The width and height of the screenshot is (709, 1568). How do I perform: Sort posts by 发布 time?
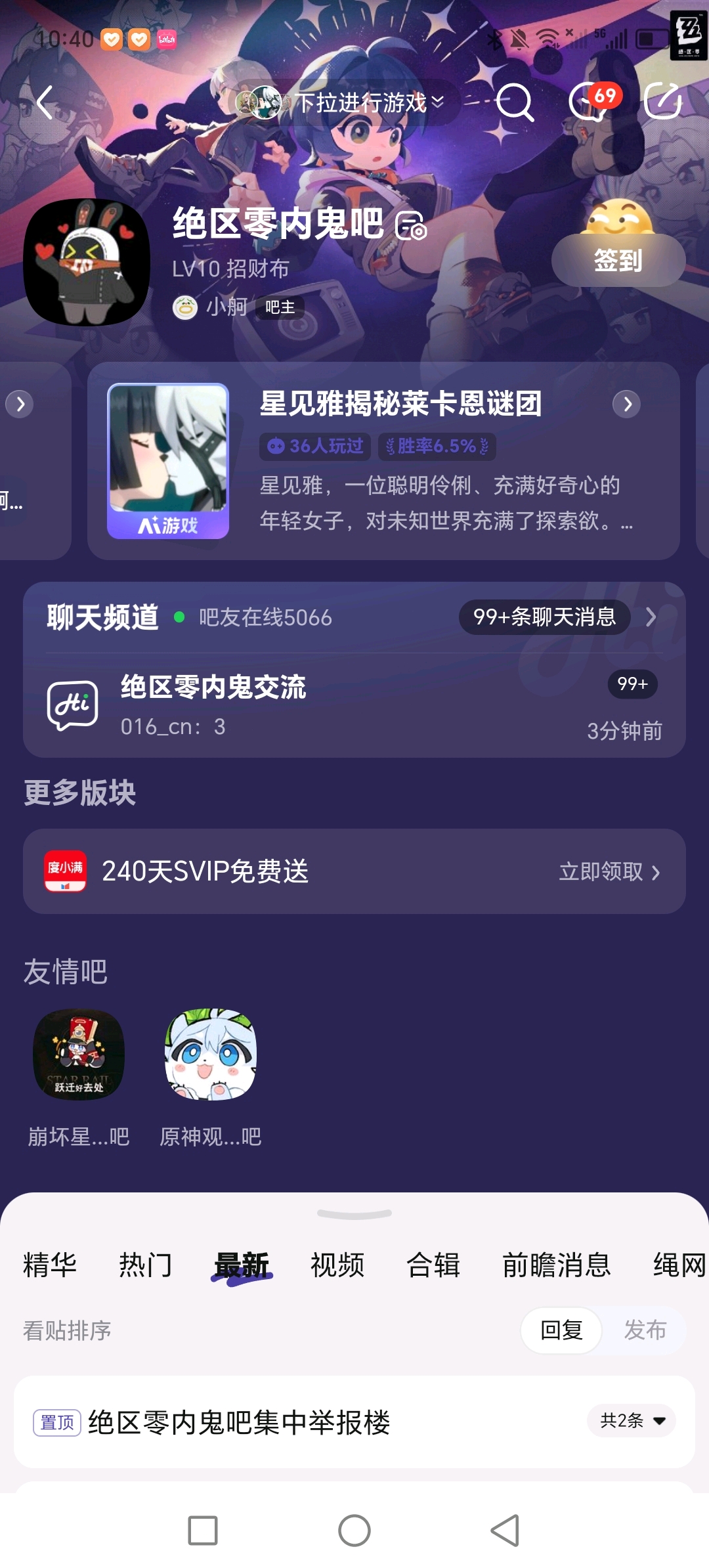point(645,1330)
